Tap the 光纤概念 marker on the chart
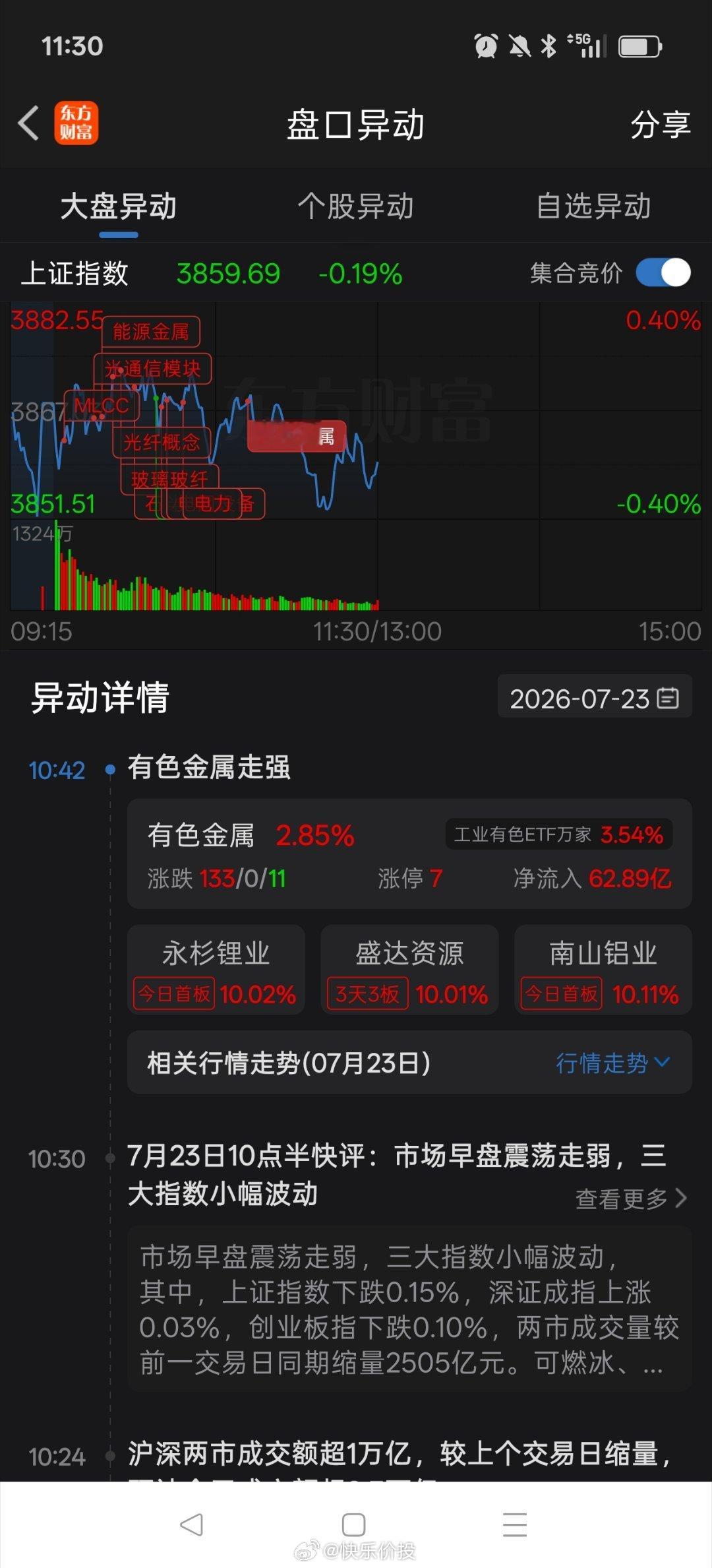The height and width of the screenshot is (1568, 712). click(162, 442)
